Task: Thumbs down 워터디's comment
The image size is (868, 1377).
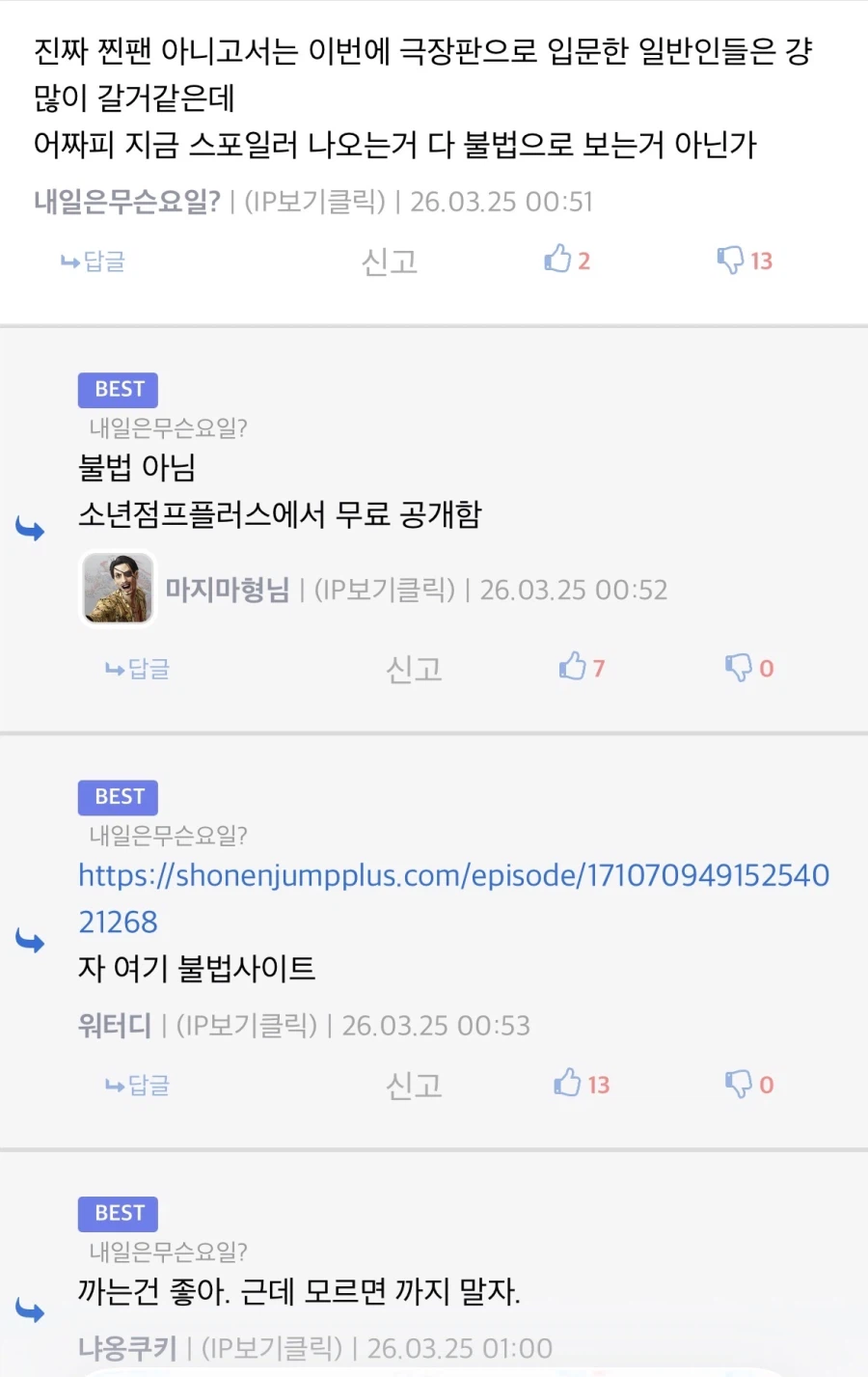Action: point(740,1083)
